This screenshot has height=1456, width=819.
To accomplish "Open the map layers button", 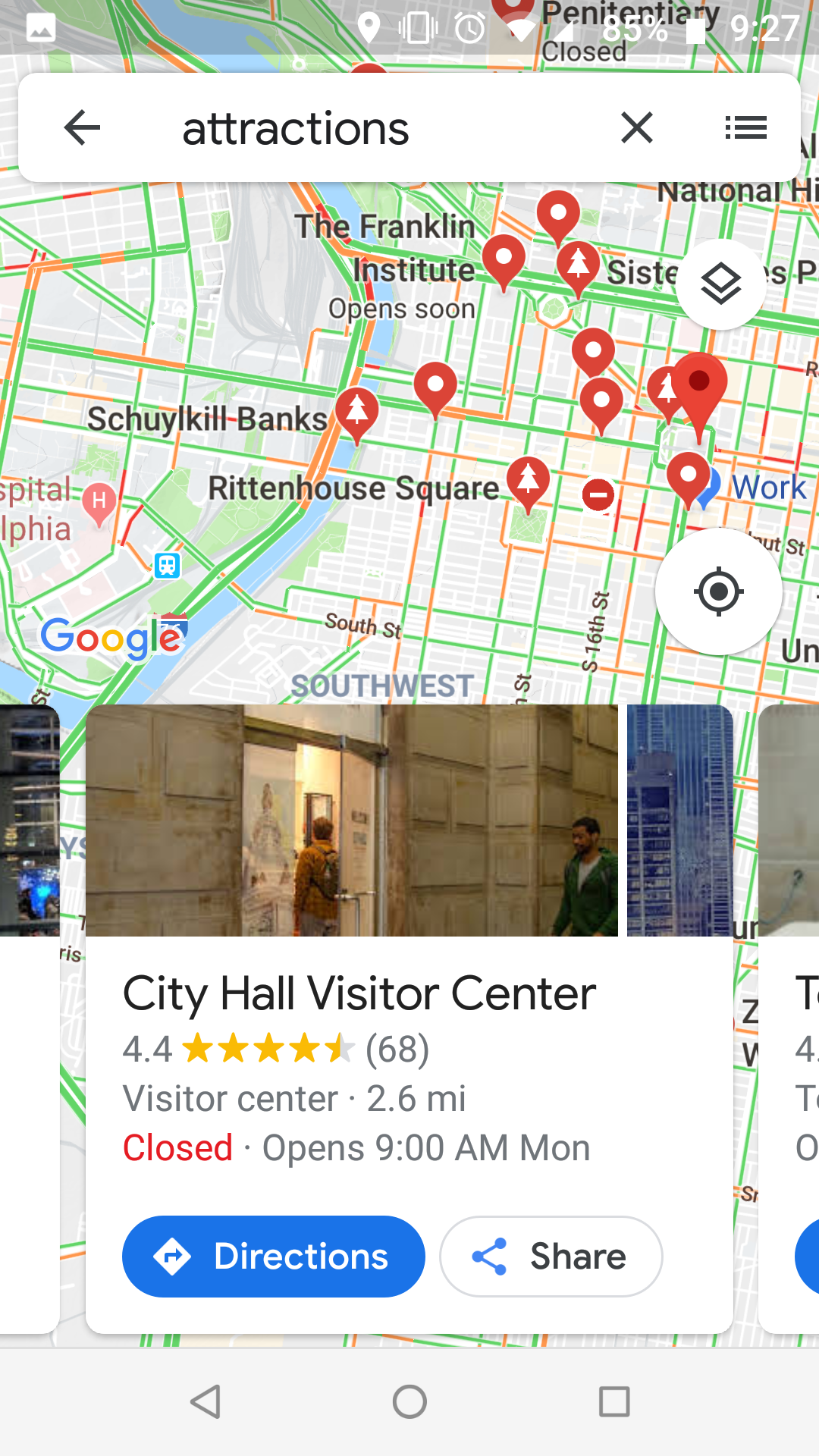I will click(x=720, y=284).
